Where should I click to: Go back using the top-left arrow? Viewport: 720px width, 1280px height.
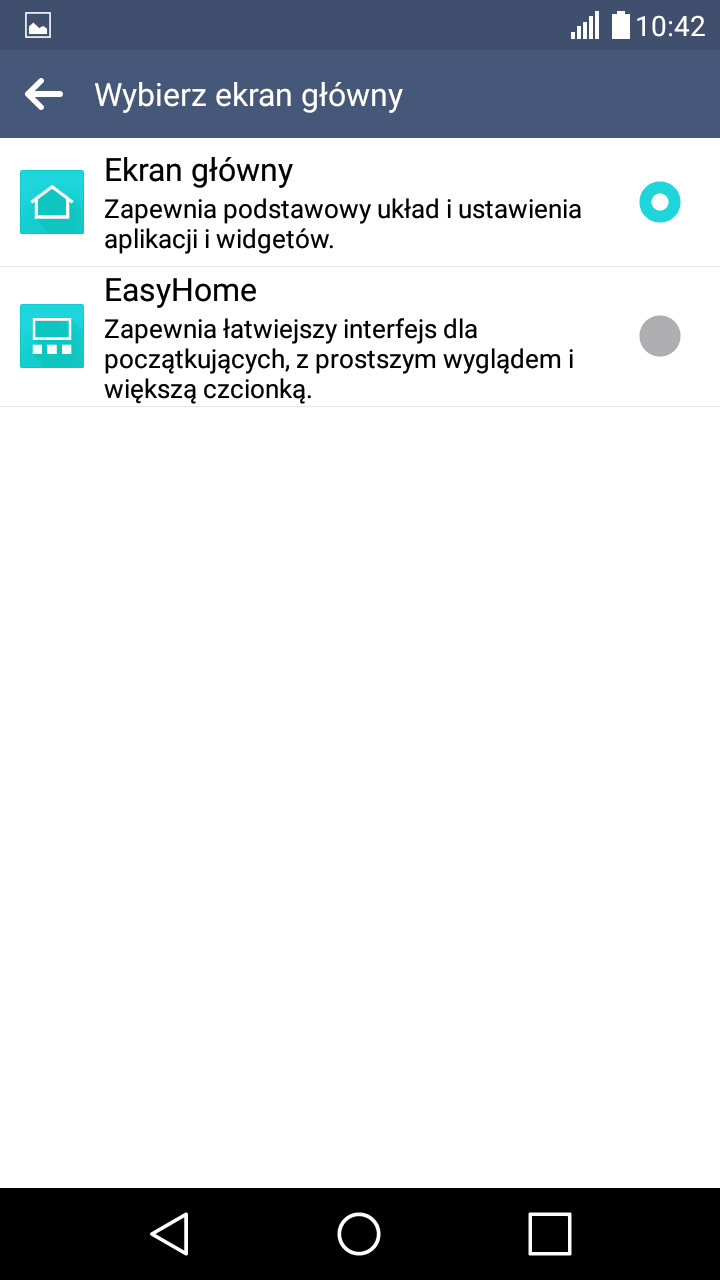44,95
